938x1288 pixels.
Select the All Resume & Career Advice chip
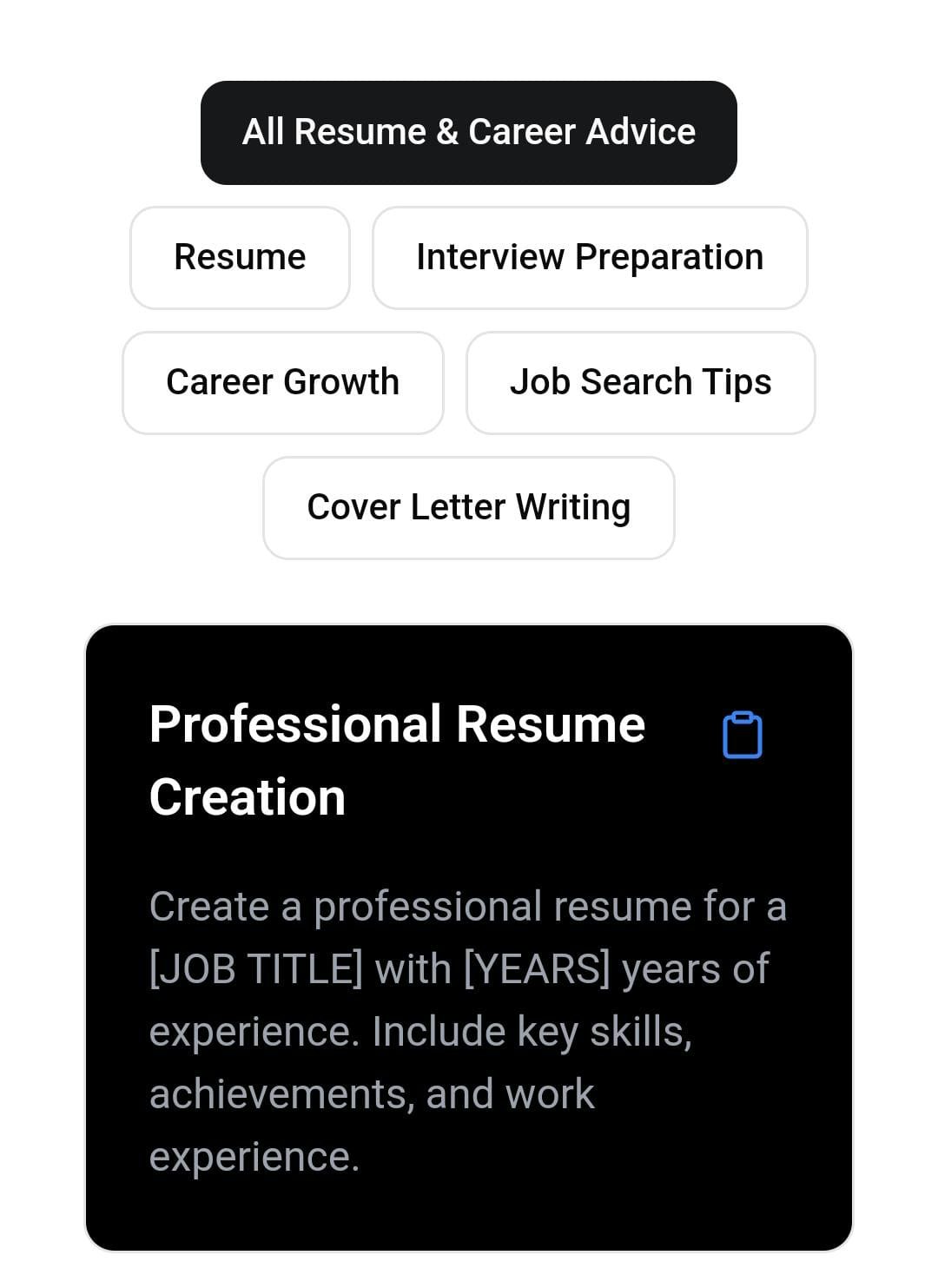pyautogui.click(x=468, y=132)
